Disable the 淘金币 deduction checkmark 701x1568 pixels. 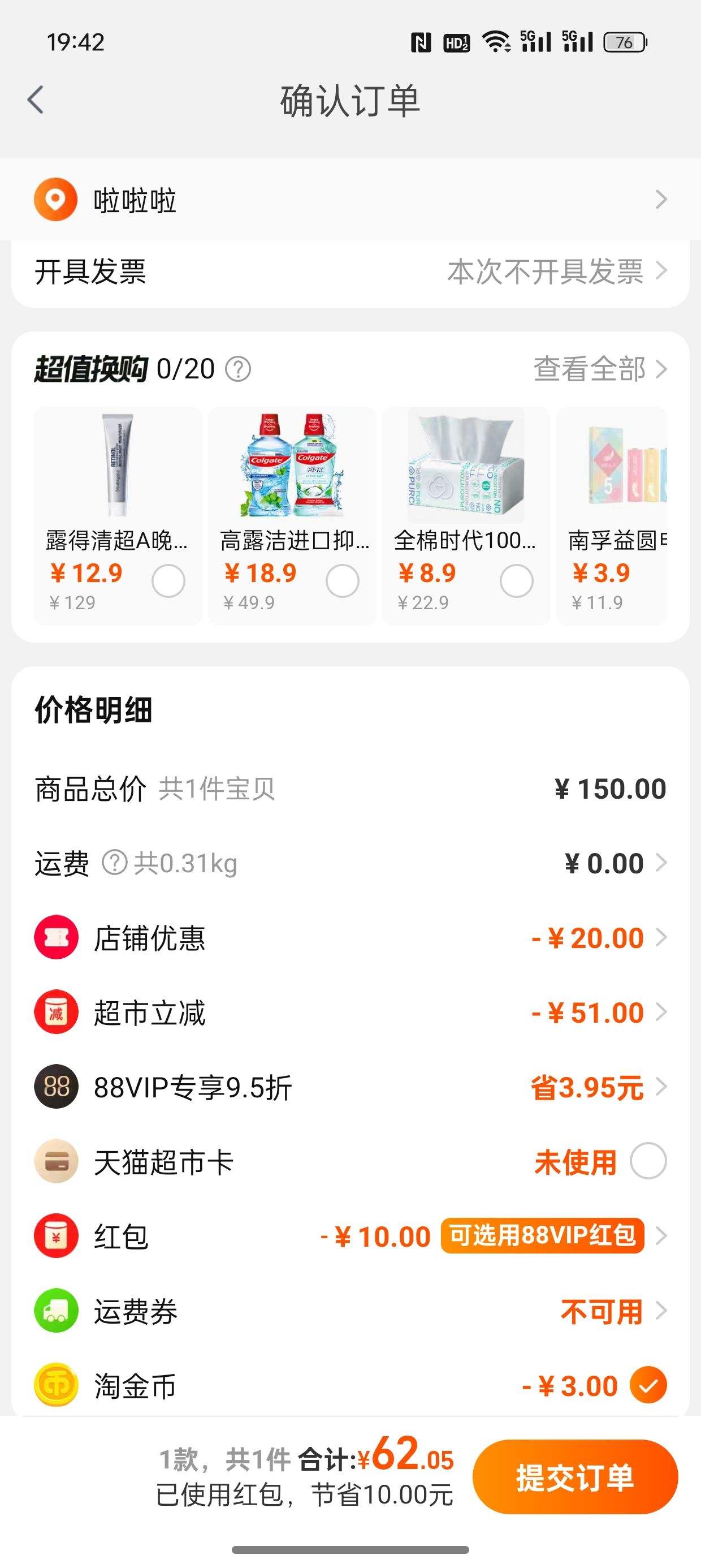click(x=650, y=1386)
